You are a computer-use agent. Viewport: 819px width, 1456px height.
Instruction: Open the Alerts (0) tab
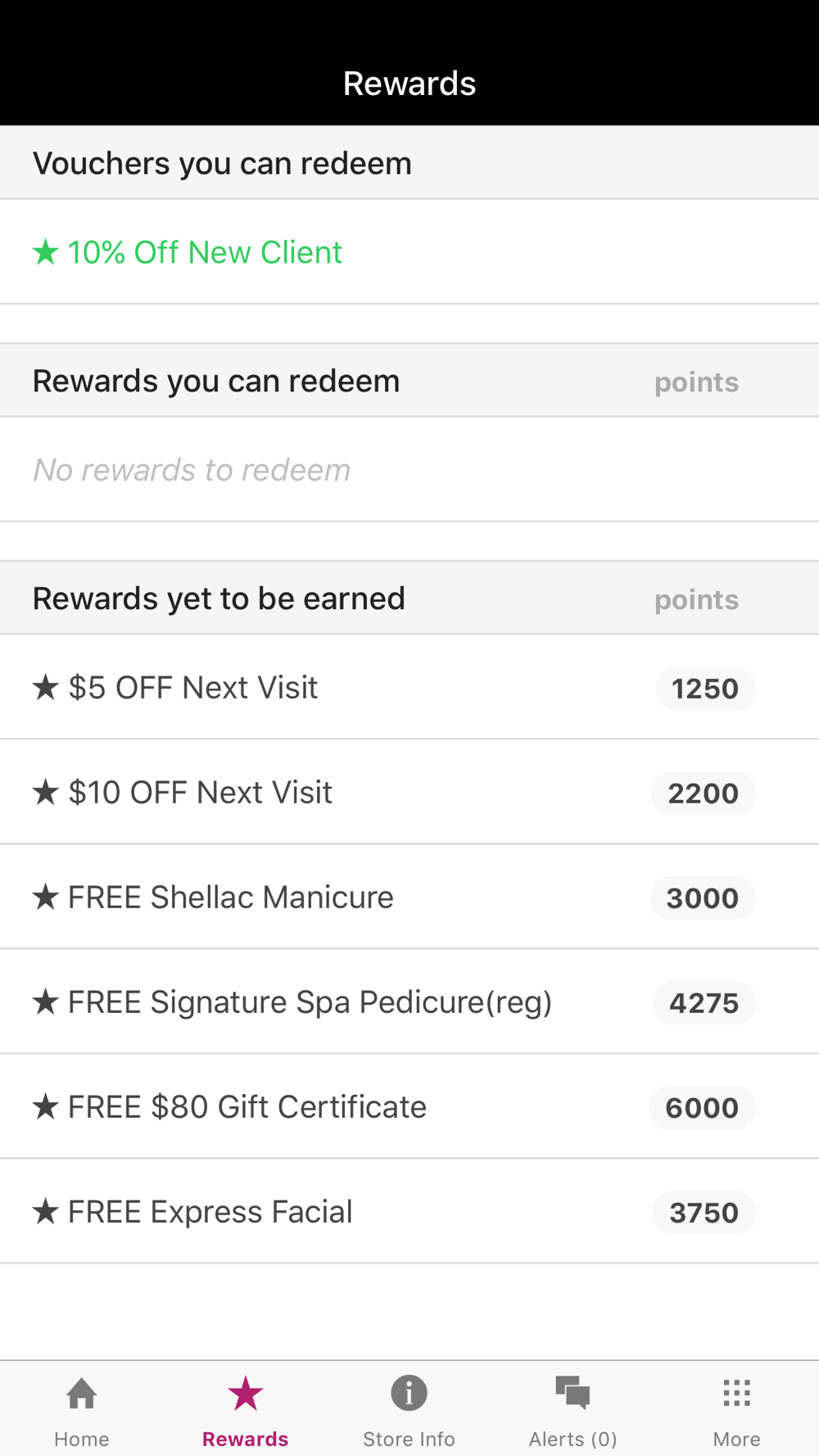tap(573, 1410)
